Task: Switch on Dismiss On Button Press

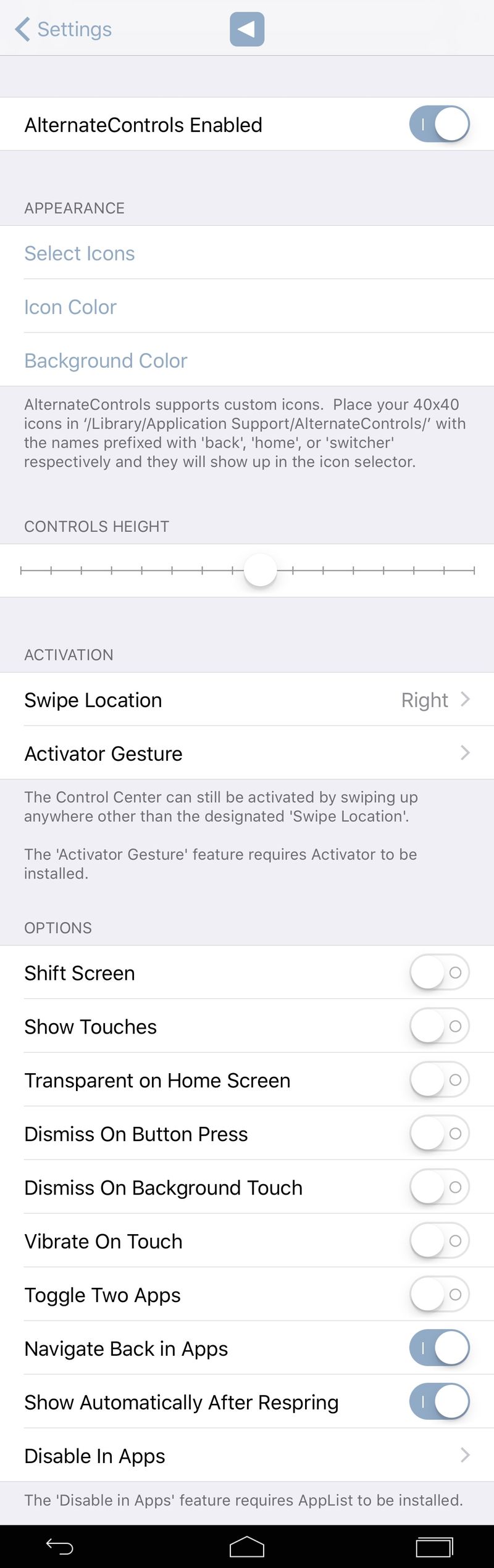Action: pyautogui.click(x=439, y=1134)
